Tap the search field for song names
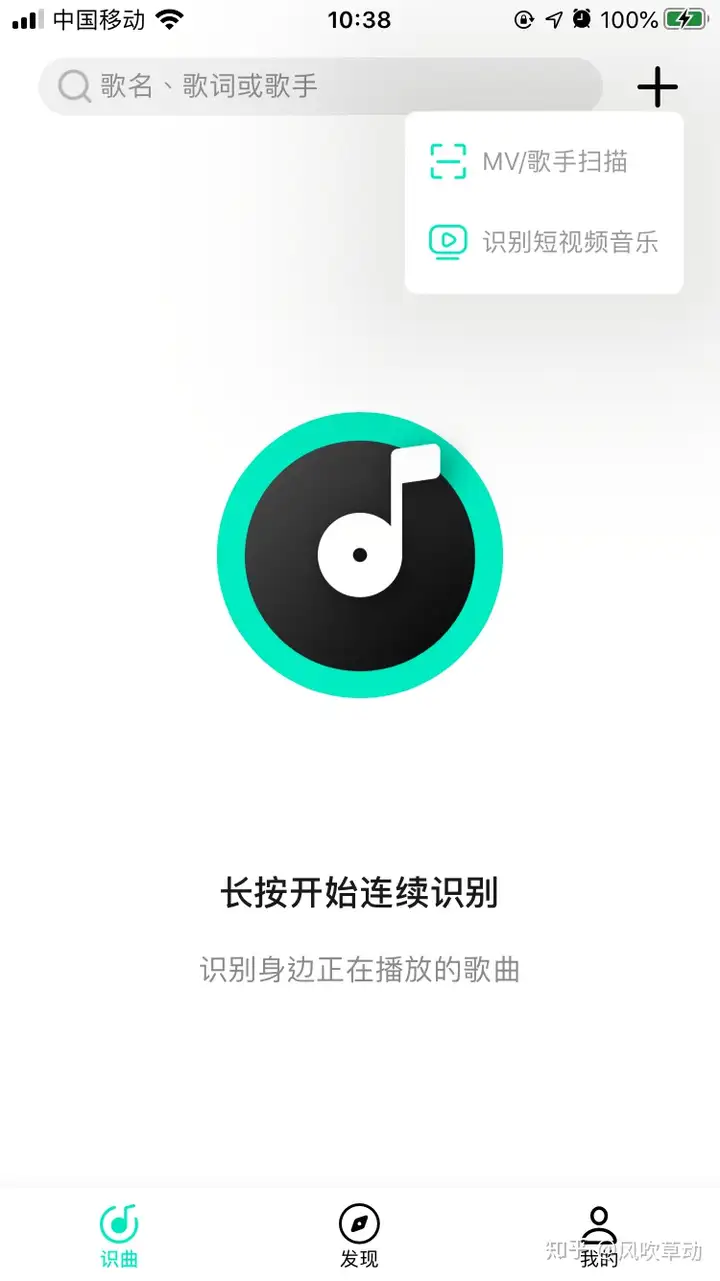 (320, 87)
